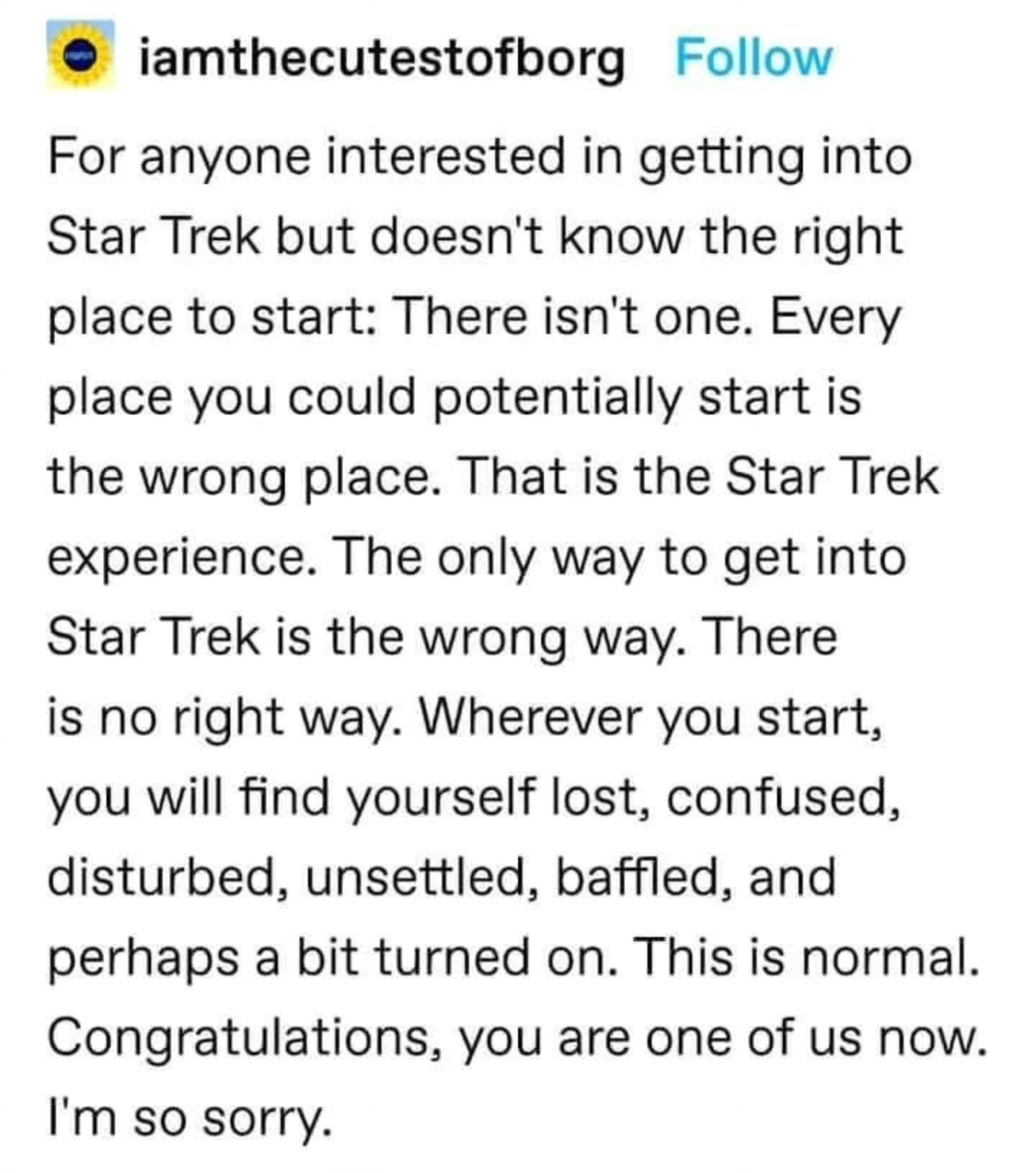1036x1173 pixels.
Task: View the sunflower avatar of iamthecutestofborg
Action: (81, 55)
